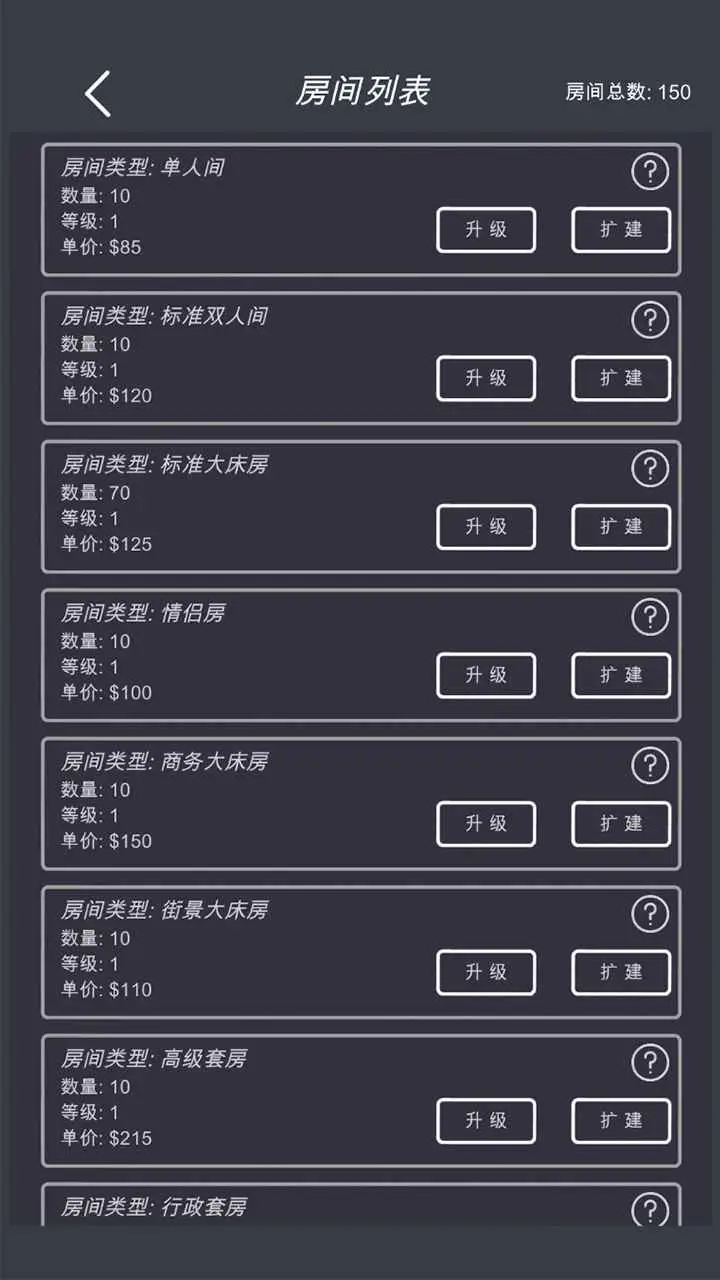Image resolution: width=720 pixels, height=1280 pixels.
Task: Click 扩建 for 标准双人间
Action: tap(620, 379)
